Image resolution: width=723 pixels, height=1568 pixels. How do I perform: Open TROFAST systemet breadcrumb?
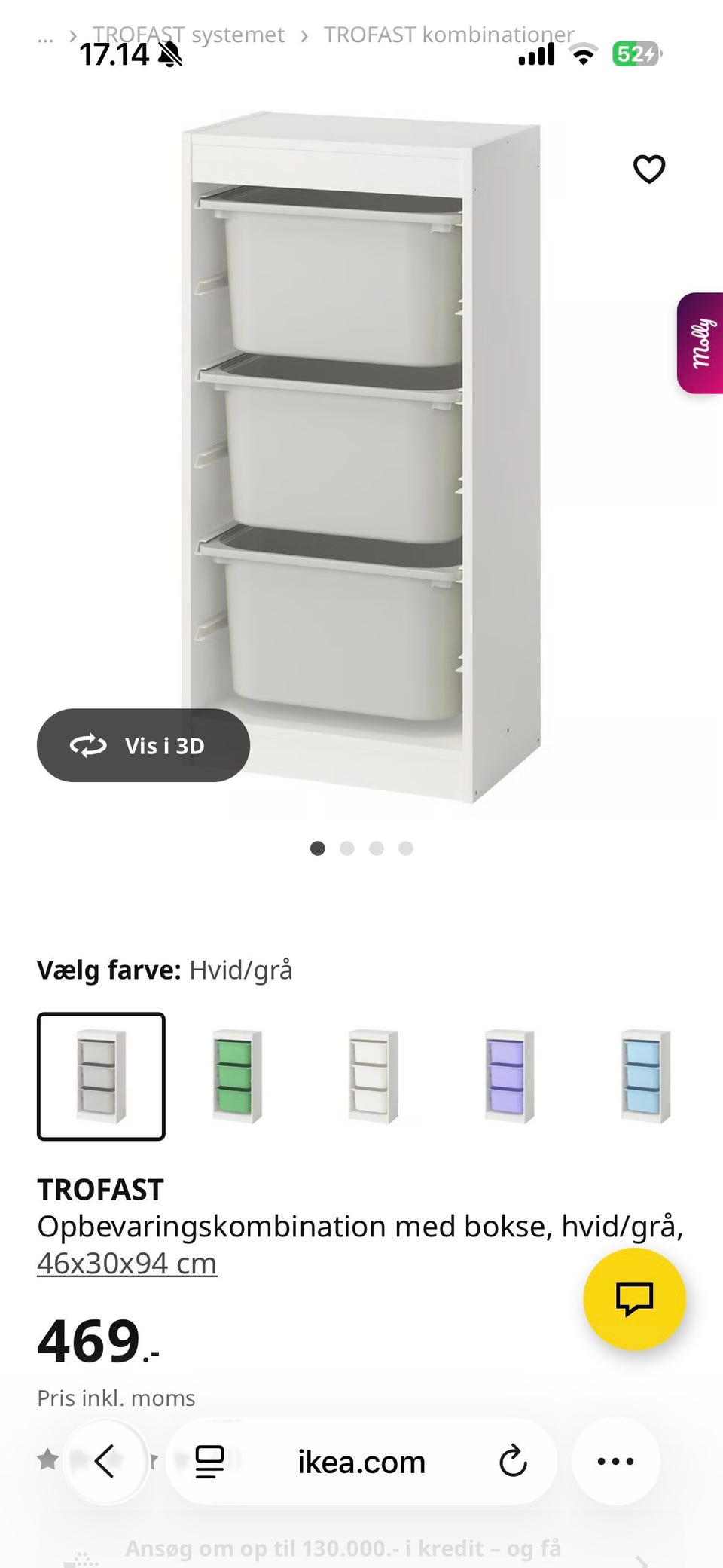[x=188, y=34]
